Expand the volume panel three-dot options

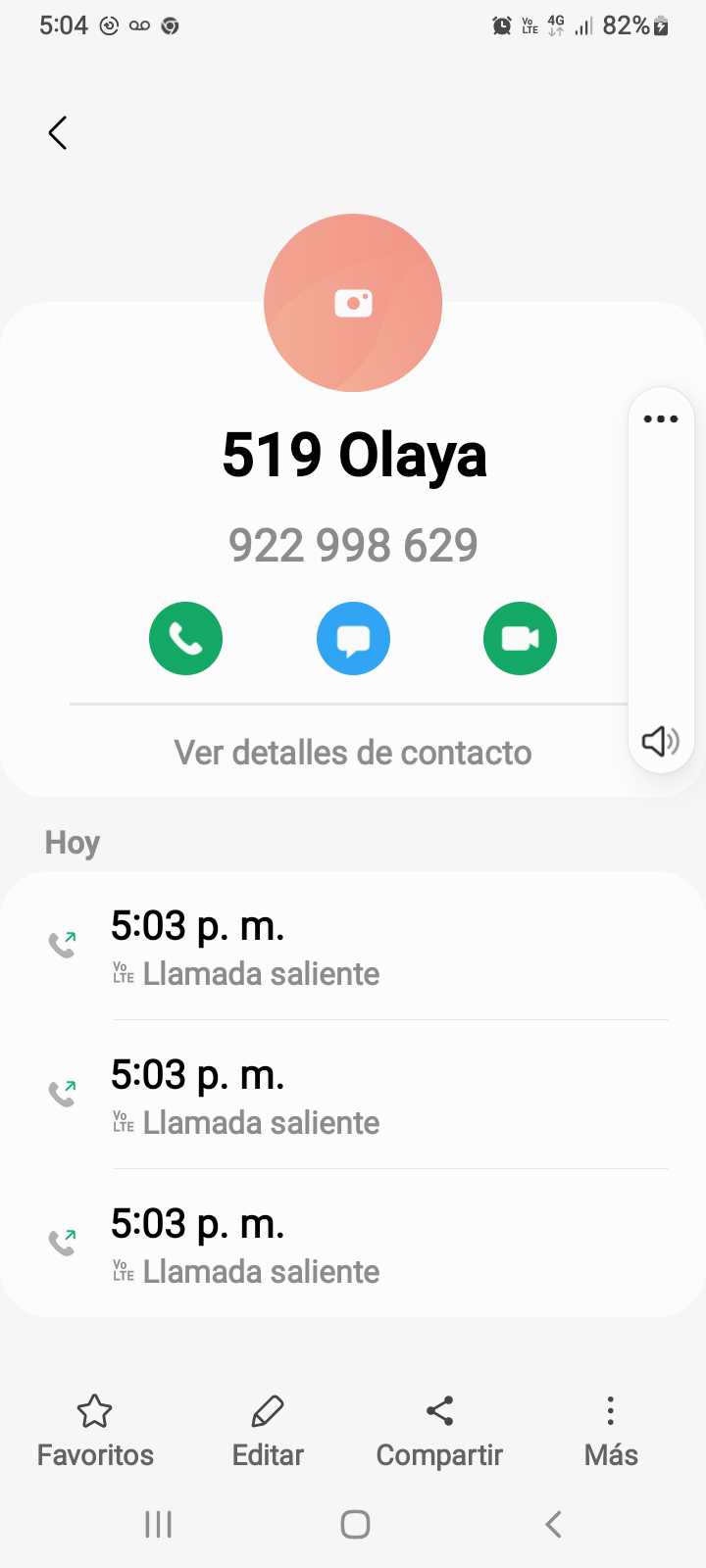point(661,419)
